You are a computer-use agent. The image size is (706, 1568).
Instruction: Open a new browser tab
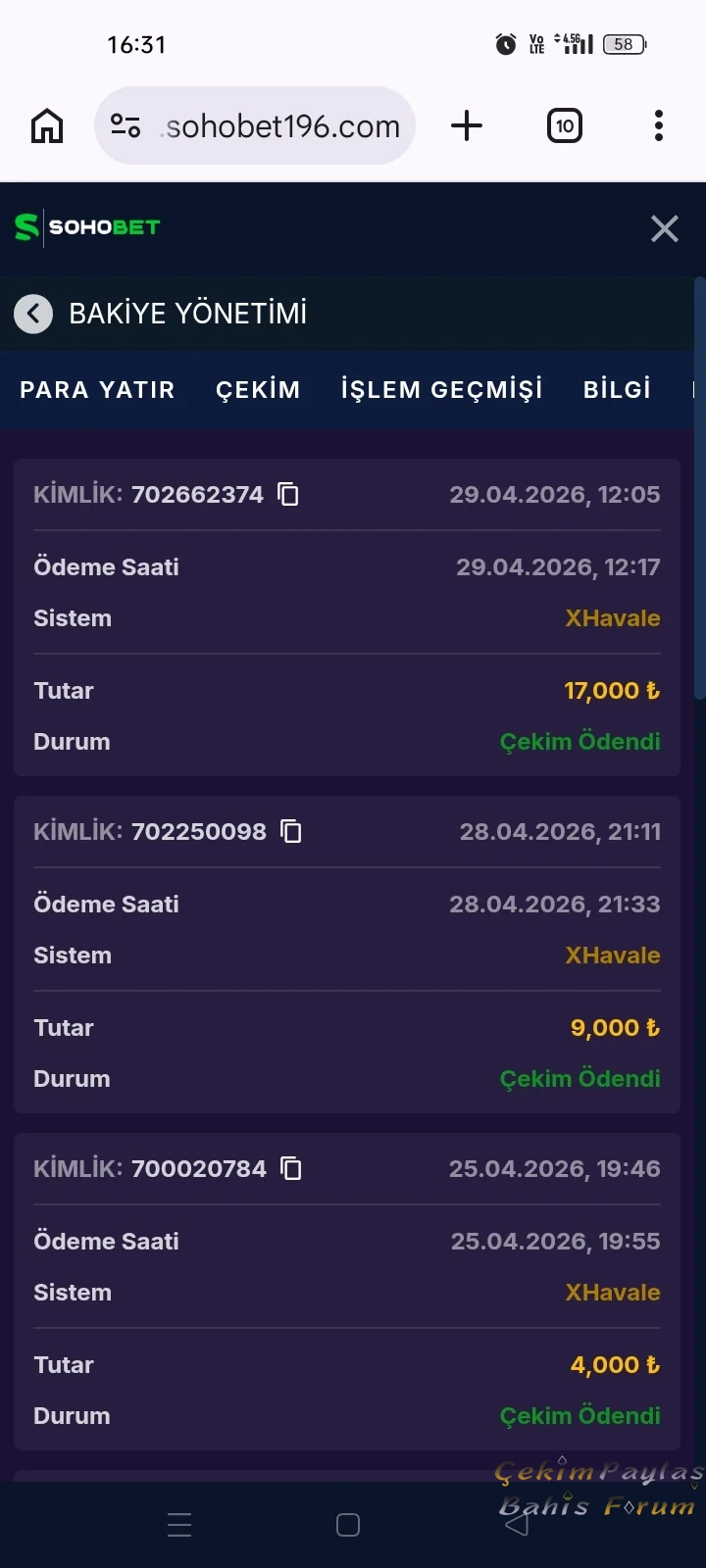pyautogui.click(x=467, y=126)
